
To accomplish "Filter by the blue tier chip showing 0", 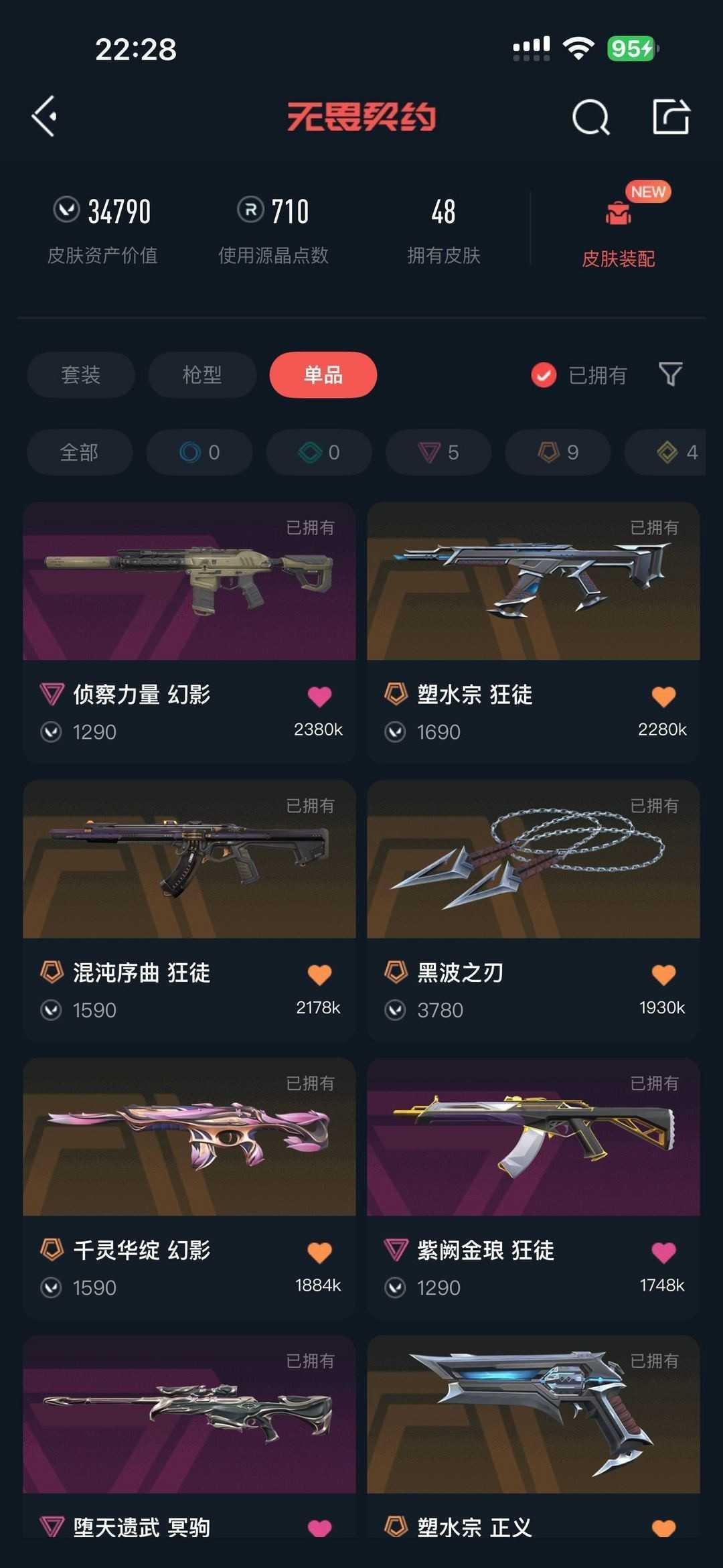I will 199,452.
